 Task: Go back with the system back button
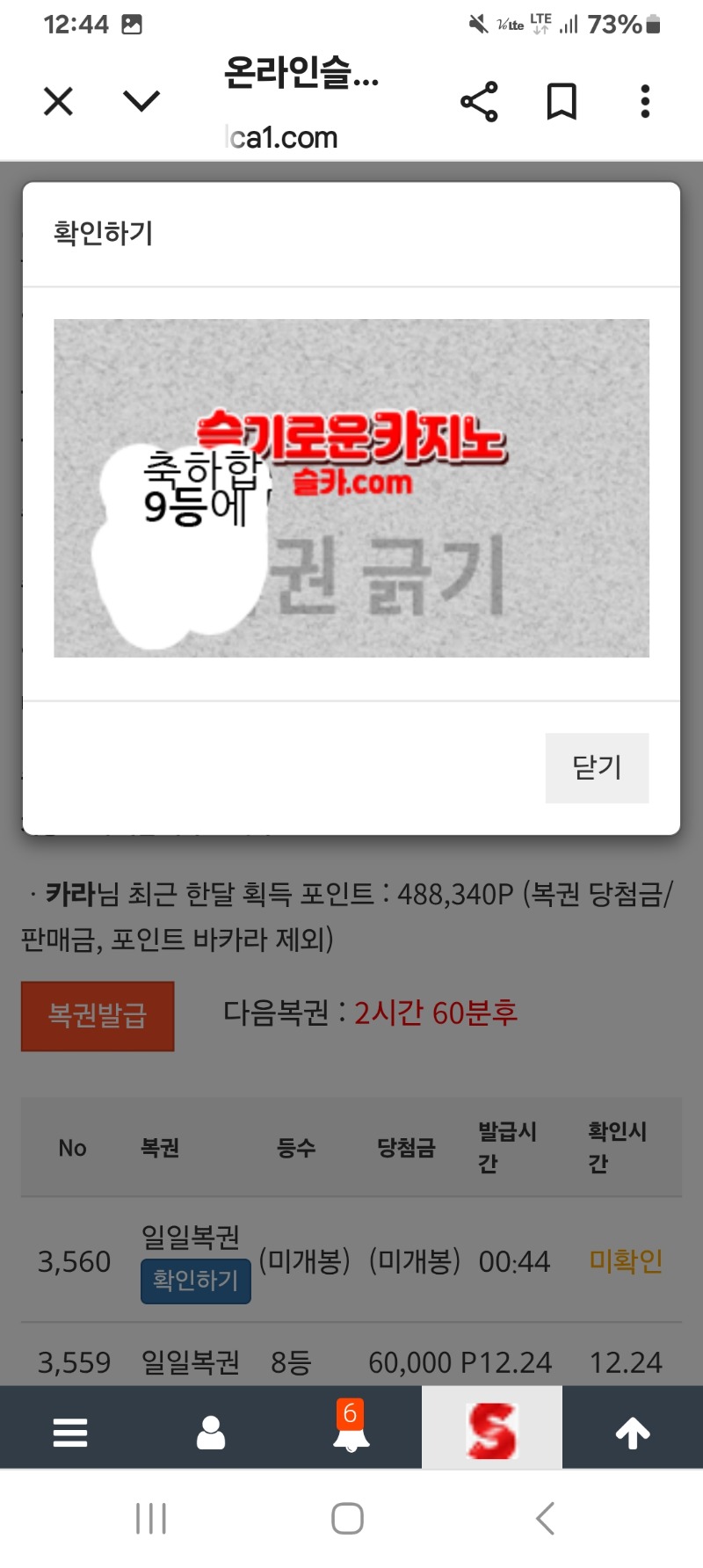[x=545, y=1518]
